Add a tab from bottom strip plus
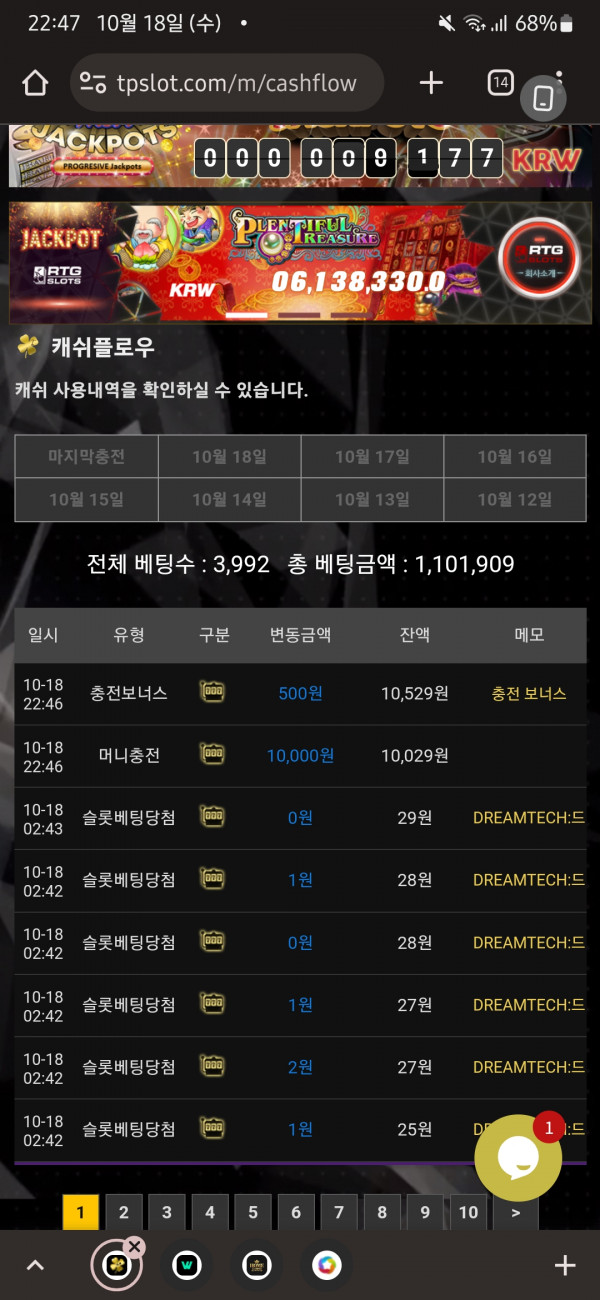Viewport: 600px width, 1300px height. [565, 1266]
